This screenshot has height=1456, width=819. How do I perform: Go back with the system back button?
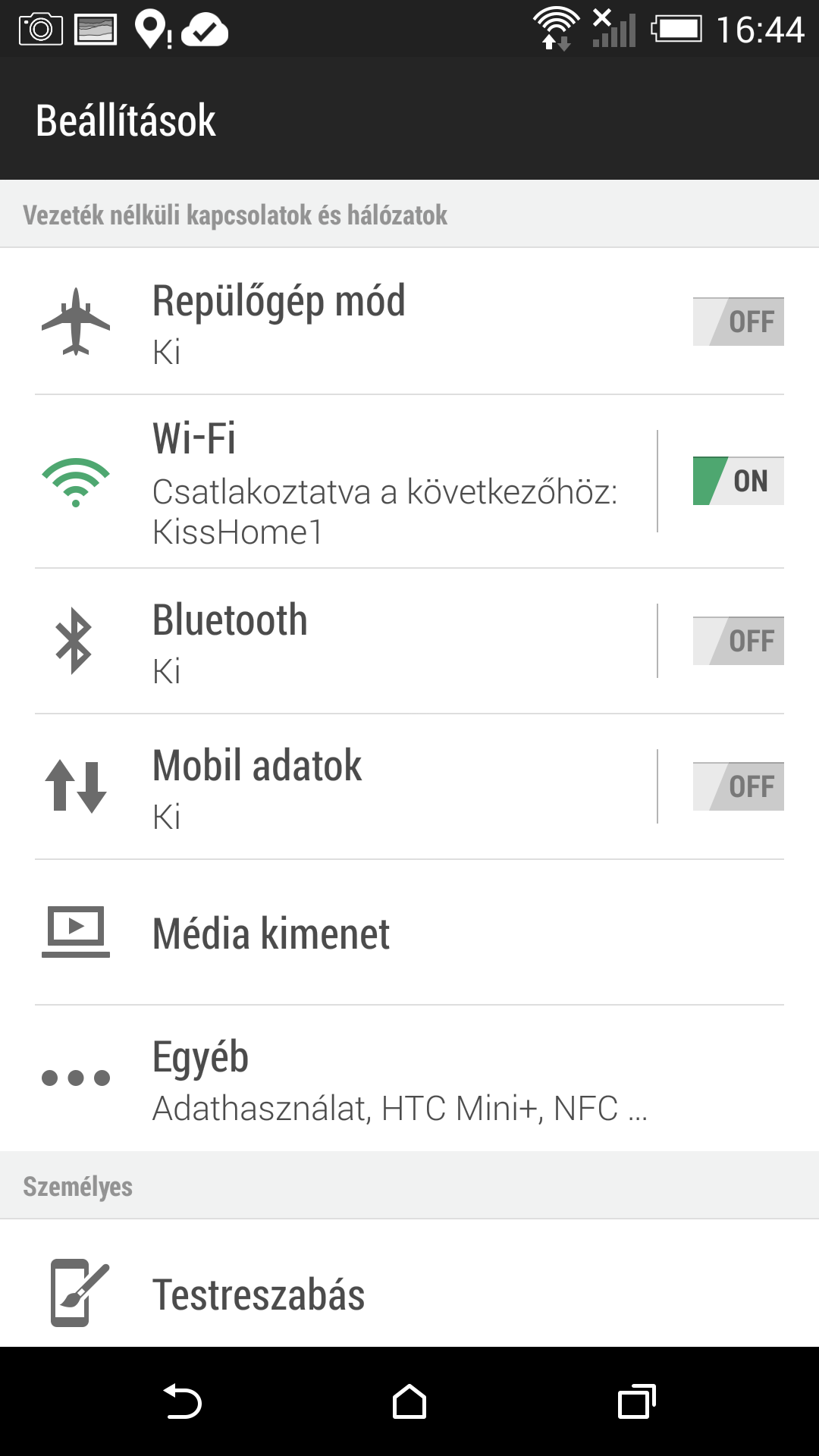pyautogui.click(x=182, y=1401)
